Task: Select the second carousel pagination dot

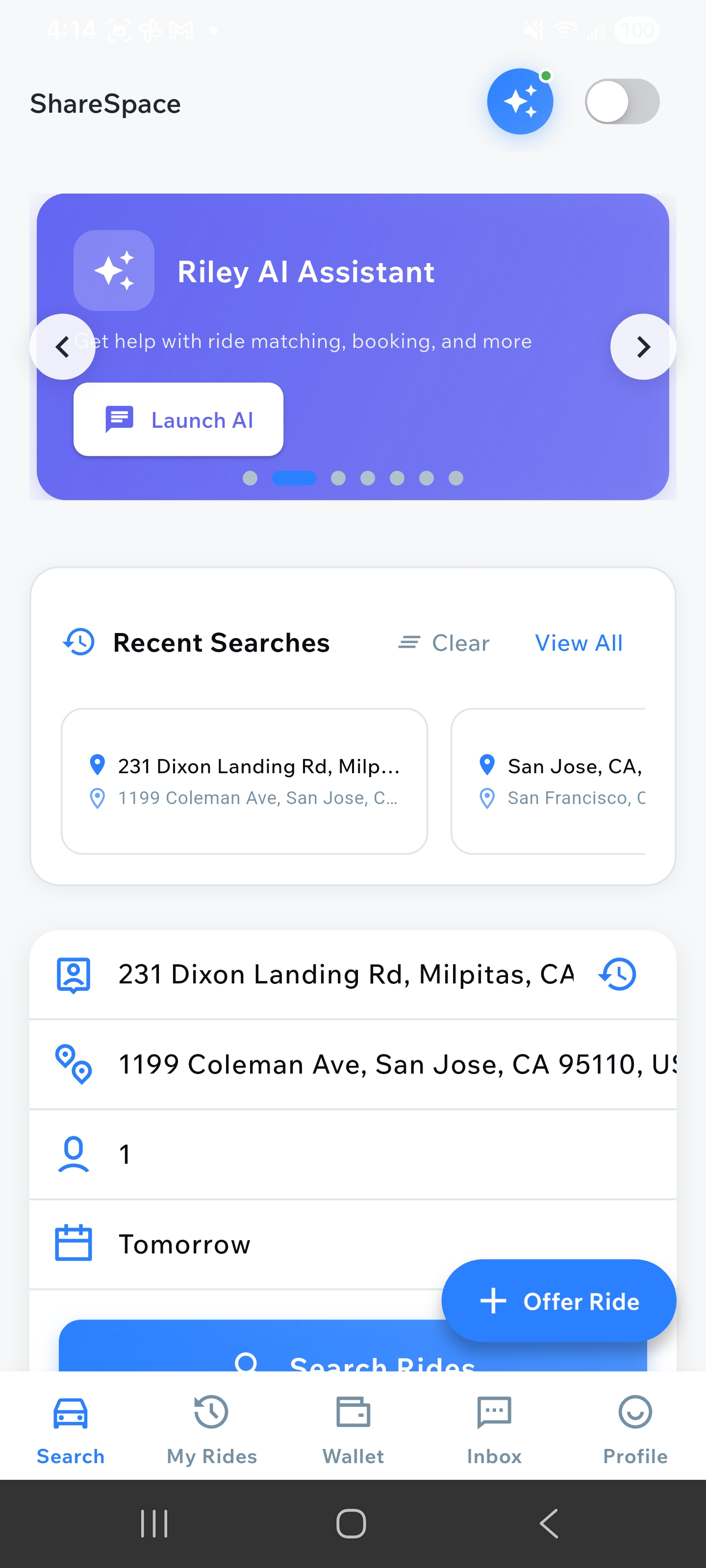Action: 294,478
